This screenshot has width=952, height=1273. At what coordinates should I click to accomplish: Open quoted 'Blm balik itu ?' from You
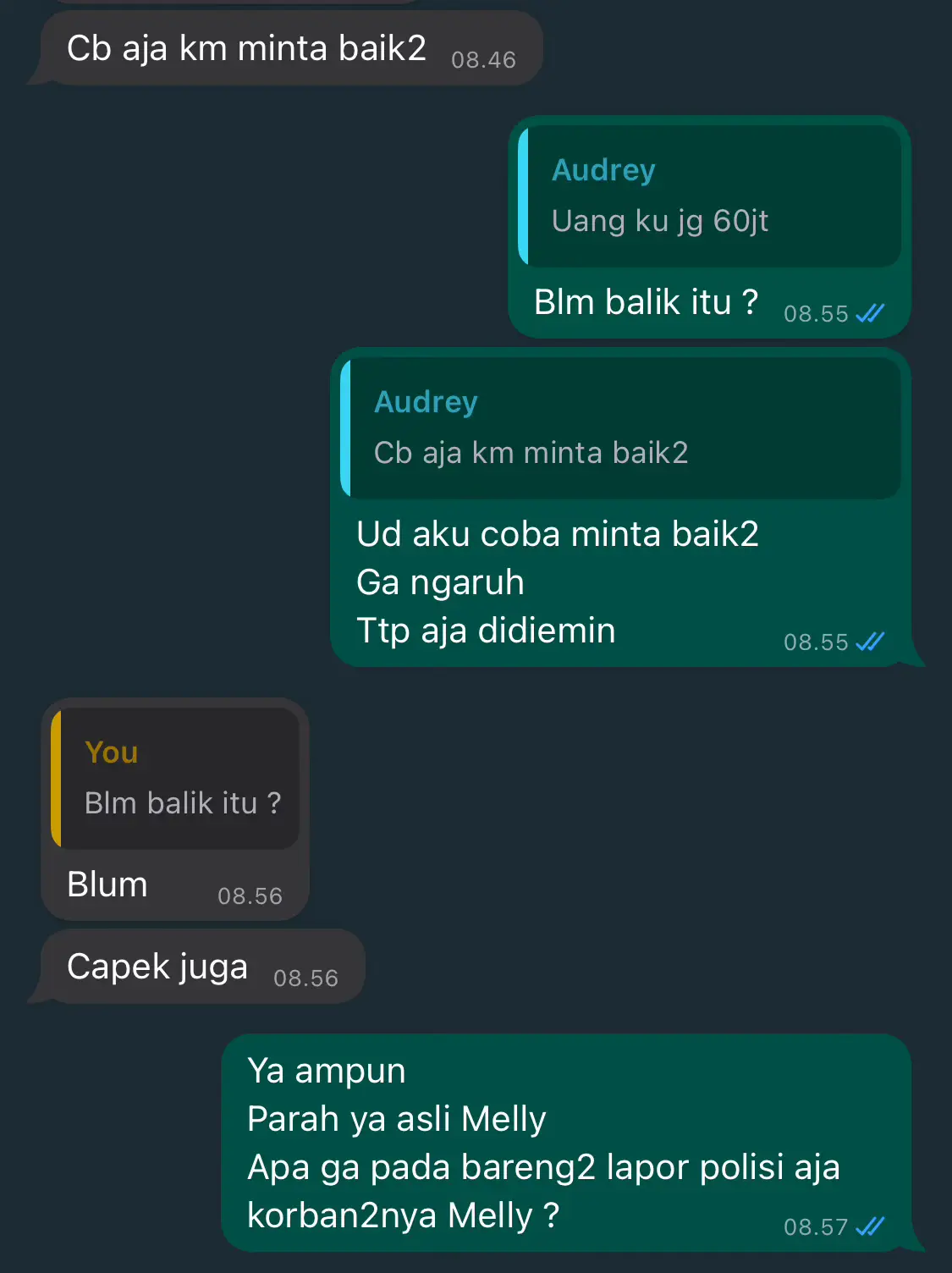176,779
